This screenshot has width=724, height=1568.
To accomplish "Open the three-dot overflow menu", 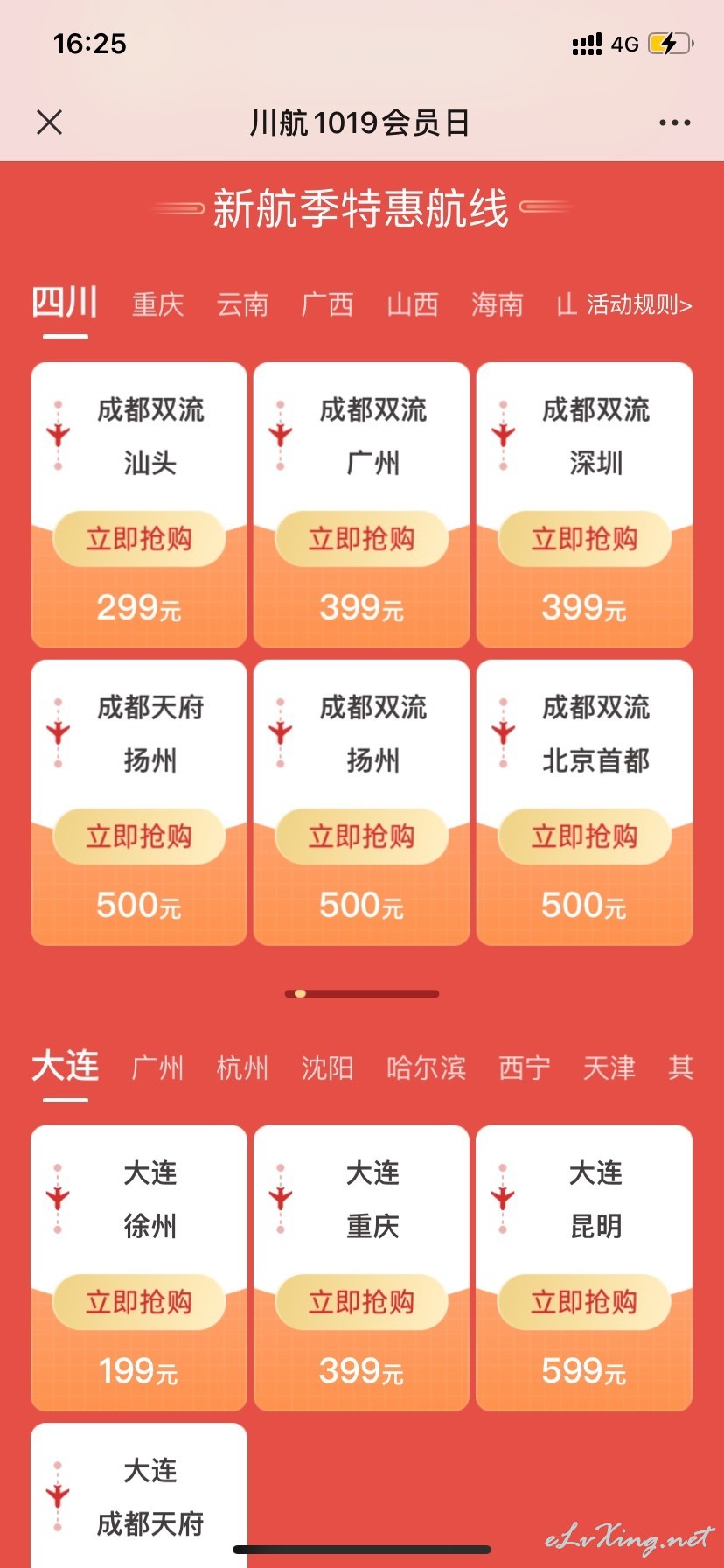I will pyautogui.click(x=674, y=122).
